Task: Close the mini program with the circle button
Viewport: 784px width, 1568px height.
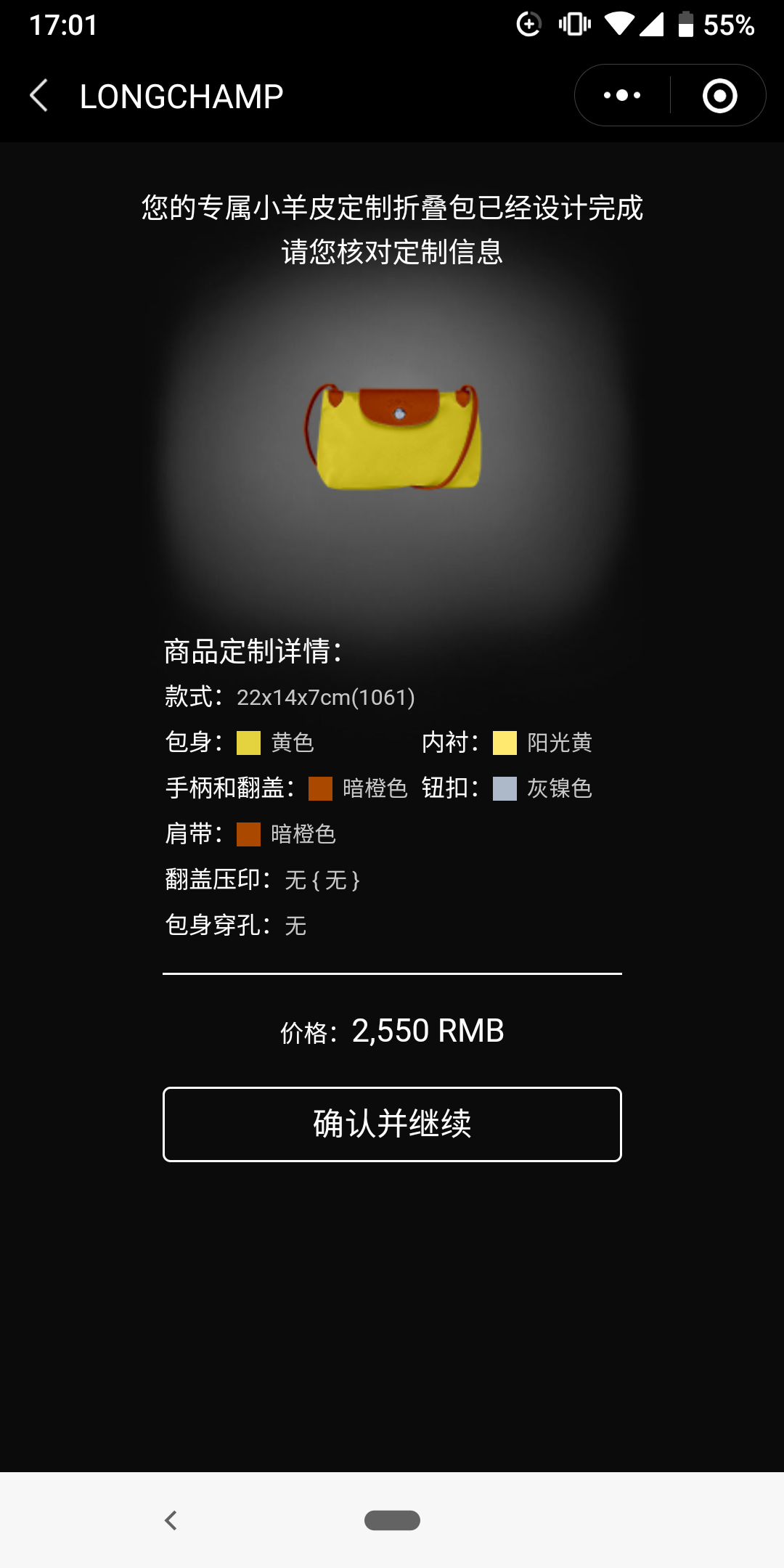Action: coord(719,96)
